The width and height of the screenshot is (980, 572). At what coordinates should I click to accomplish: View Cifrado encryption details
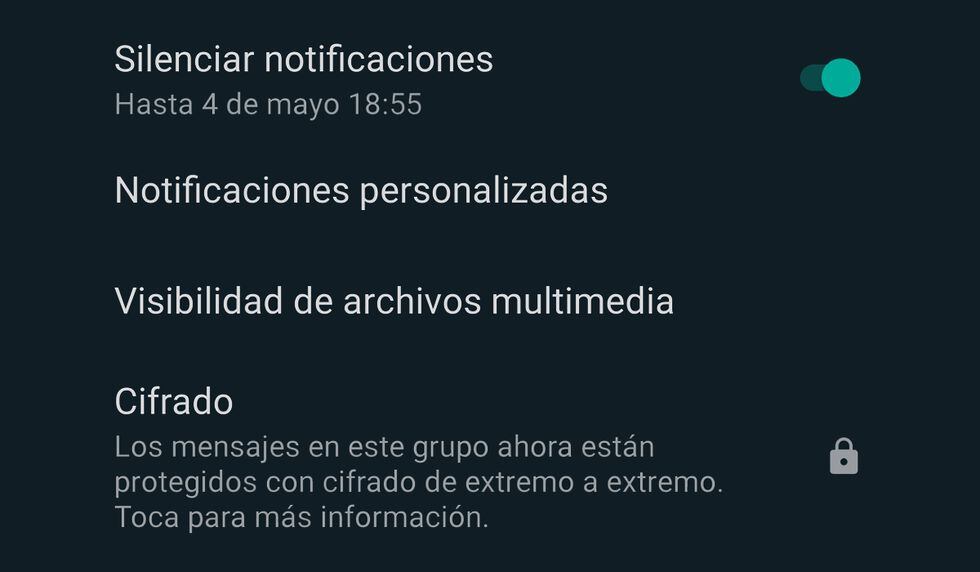point(418,460)
